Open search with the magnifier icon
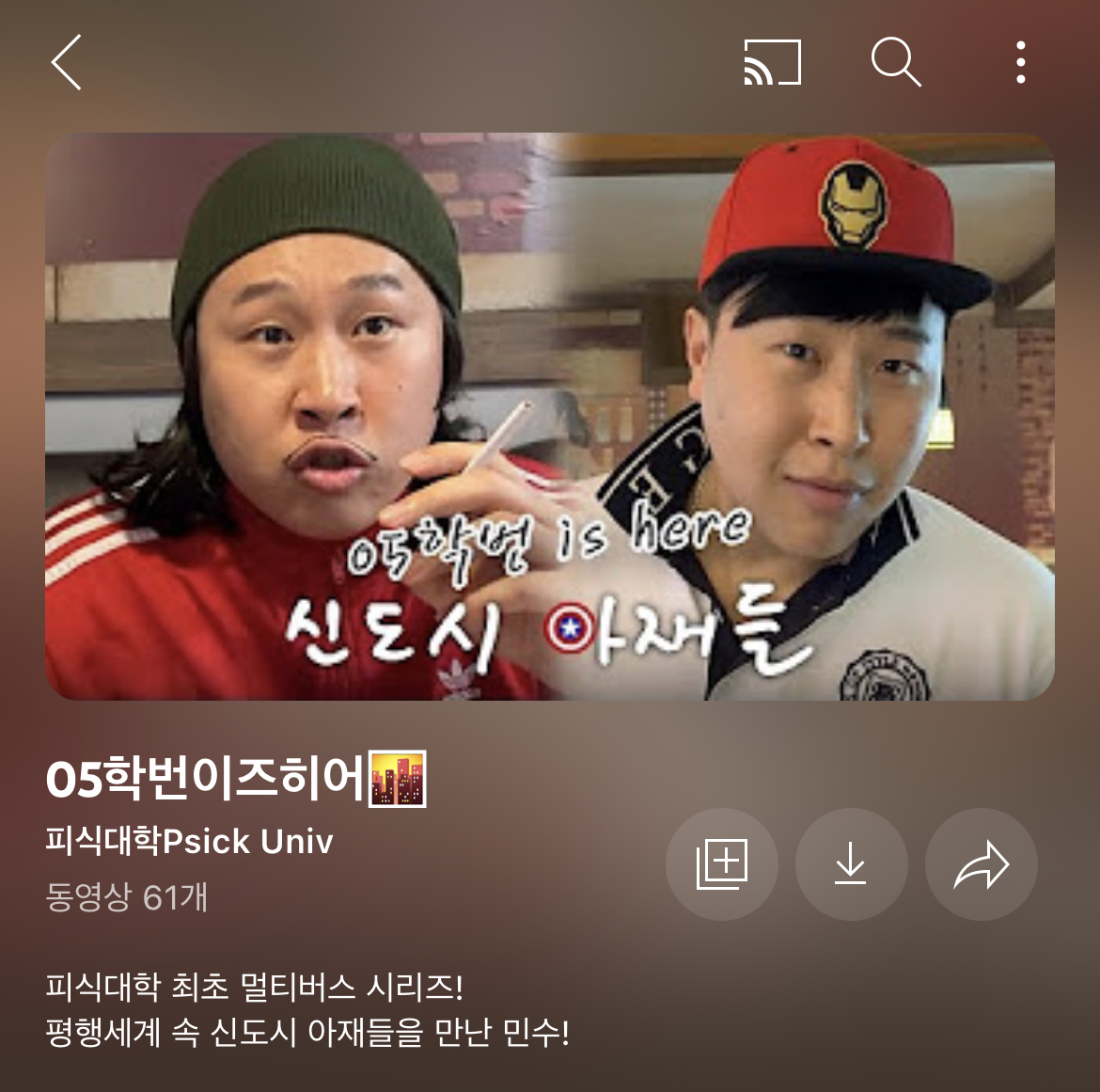The width and height of the screenshot is (1100, 1092). (x=895, y=63)
